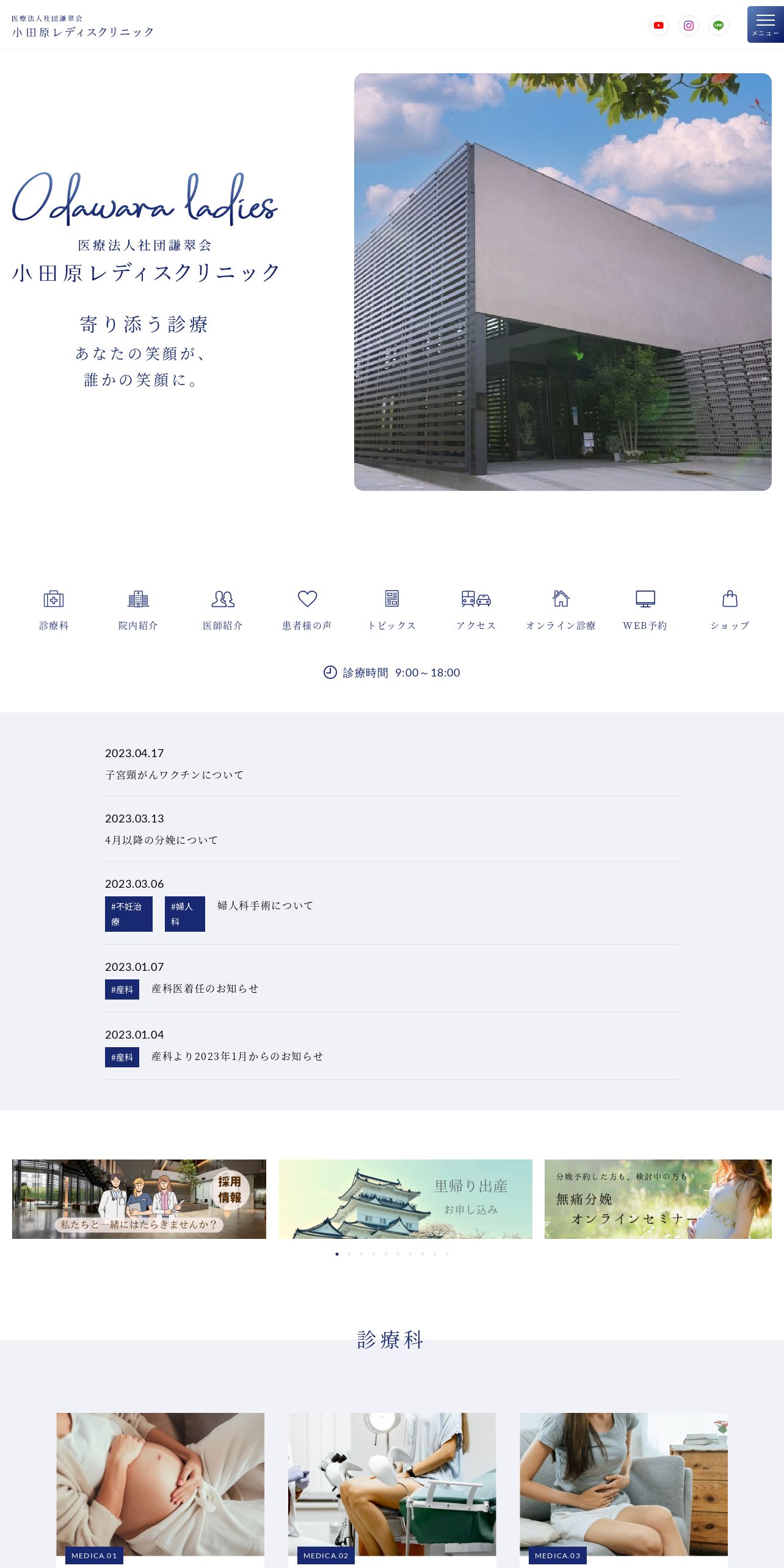The image size is (784, 1568).
Task: Open the YouTube channel icon
Action: click(658, 26)
